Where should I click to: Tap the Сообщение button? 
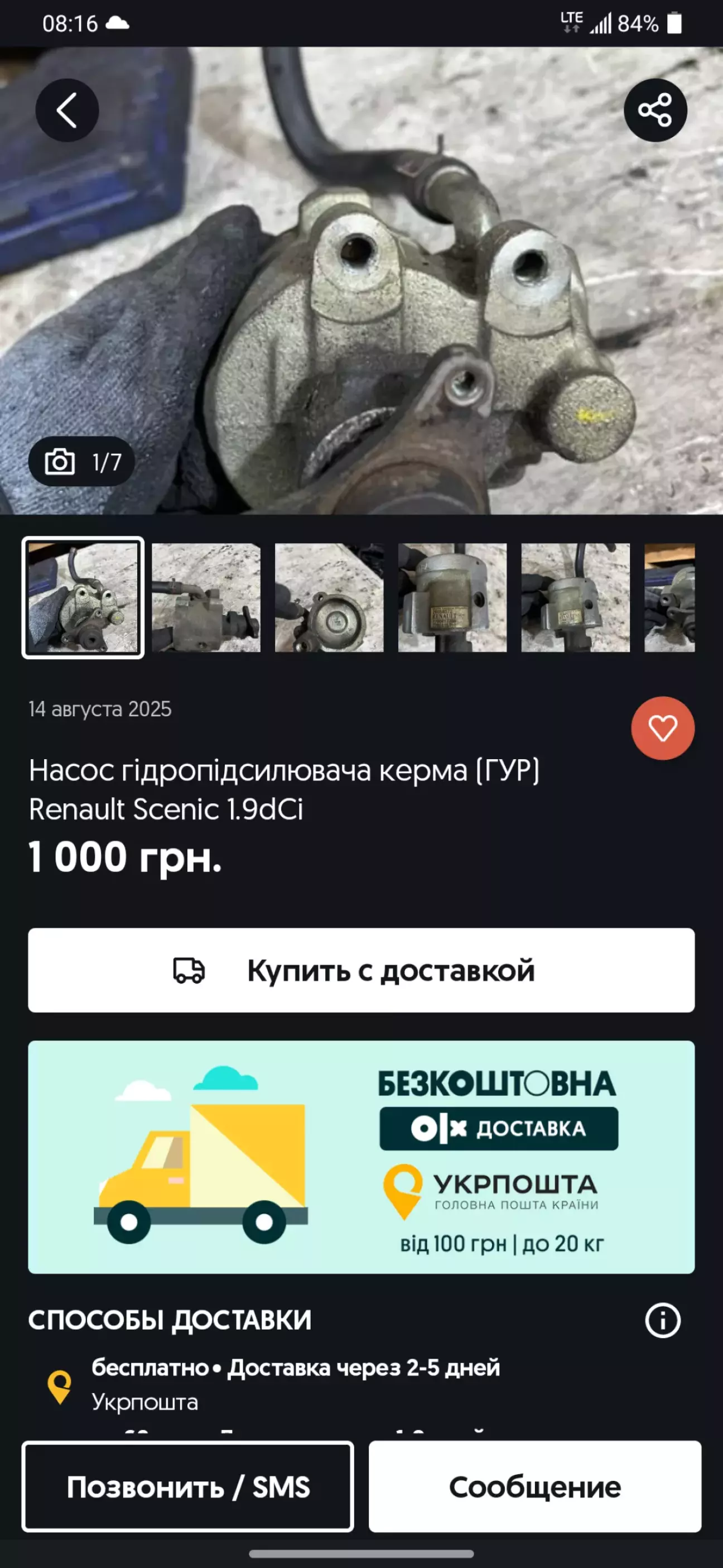535,1487
